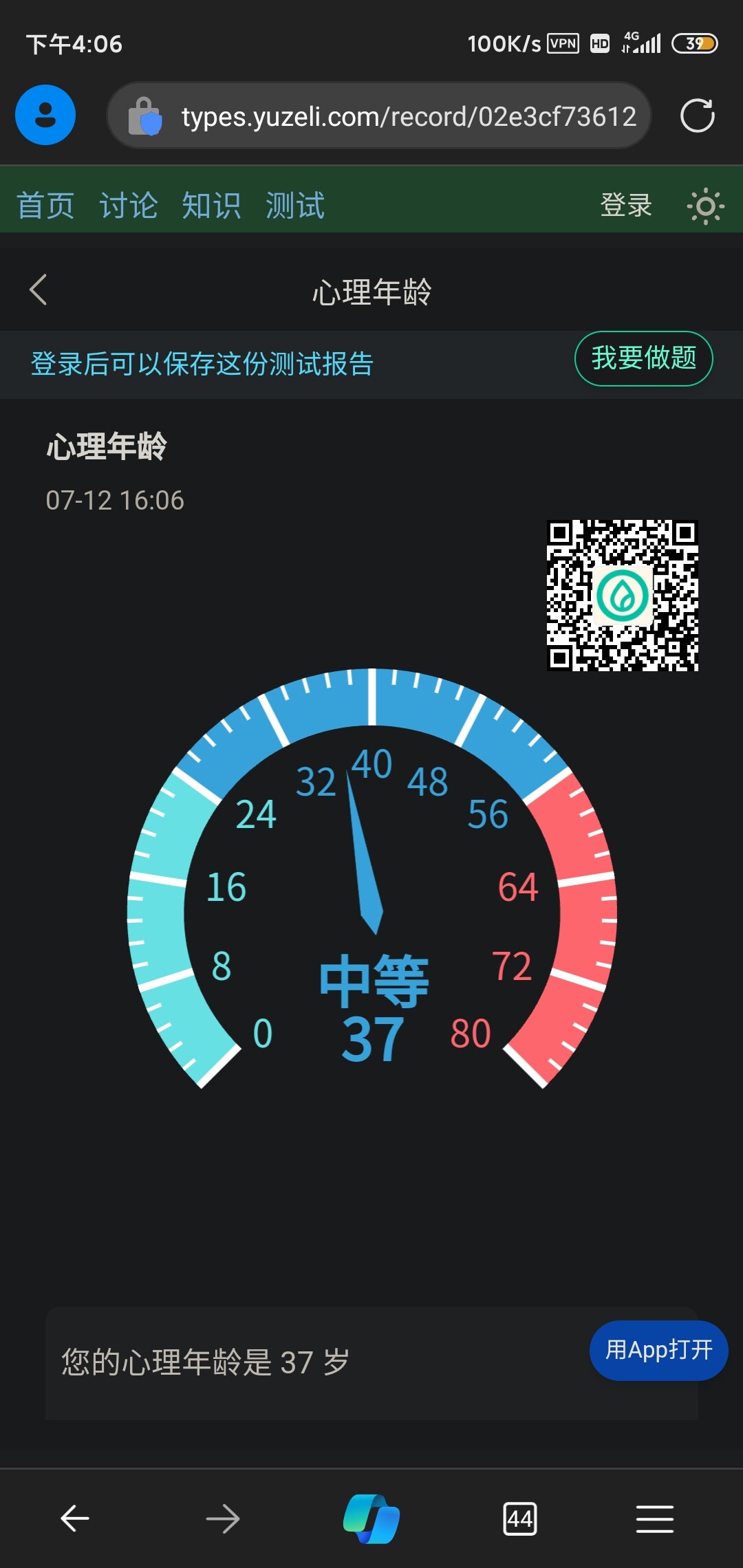The height and width of the screenshot is (1568, 743).
Task: Go back using the page header arrow
Action: point(39,290)
